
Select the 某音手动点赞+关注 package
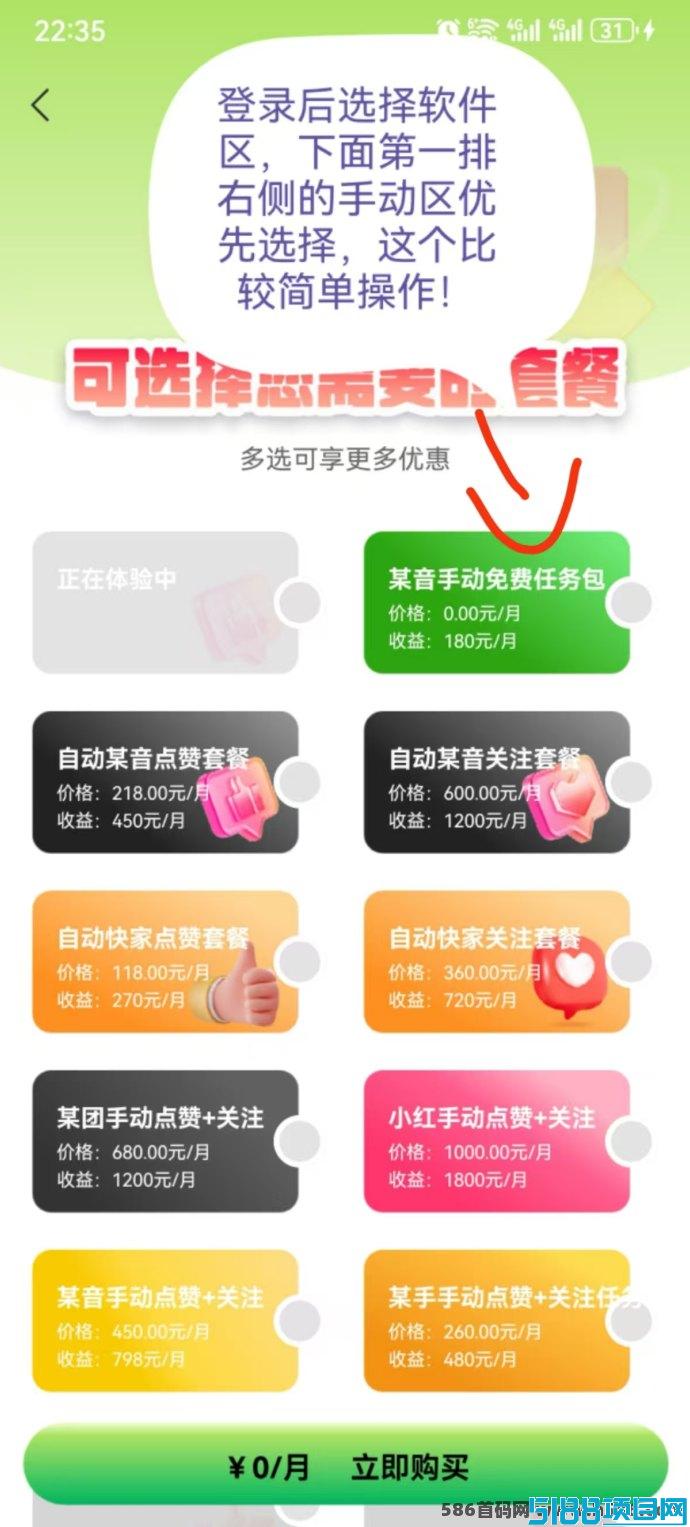166,1321
